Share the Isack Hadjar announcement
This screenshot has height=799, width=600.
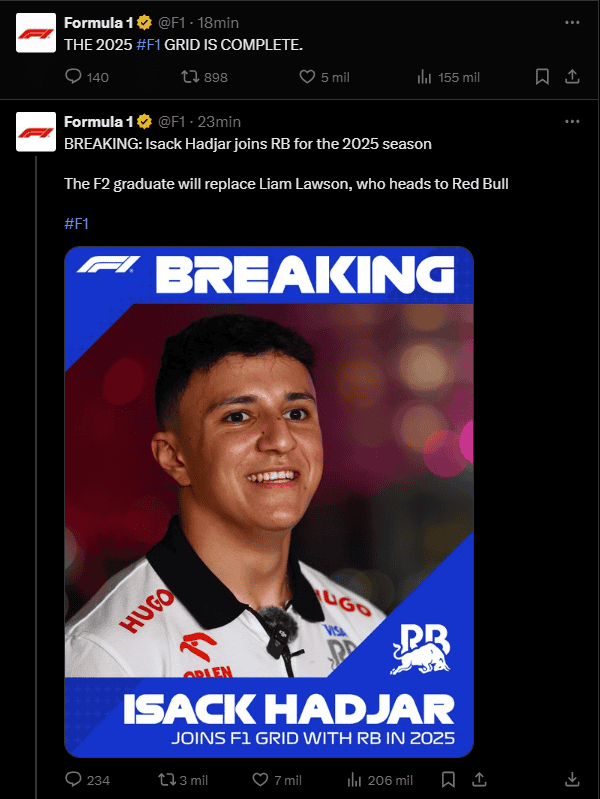[x=480, y=779]
